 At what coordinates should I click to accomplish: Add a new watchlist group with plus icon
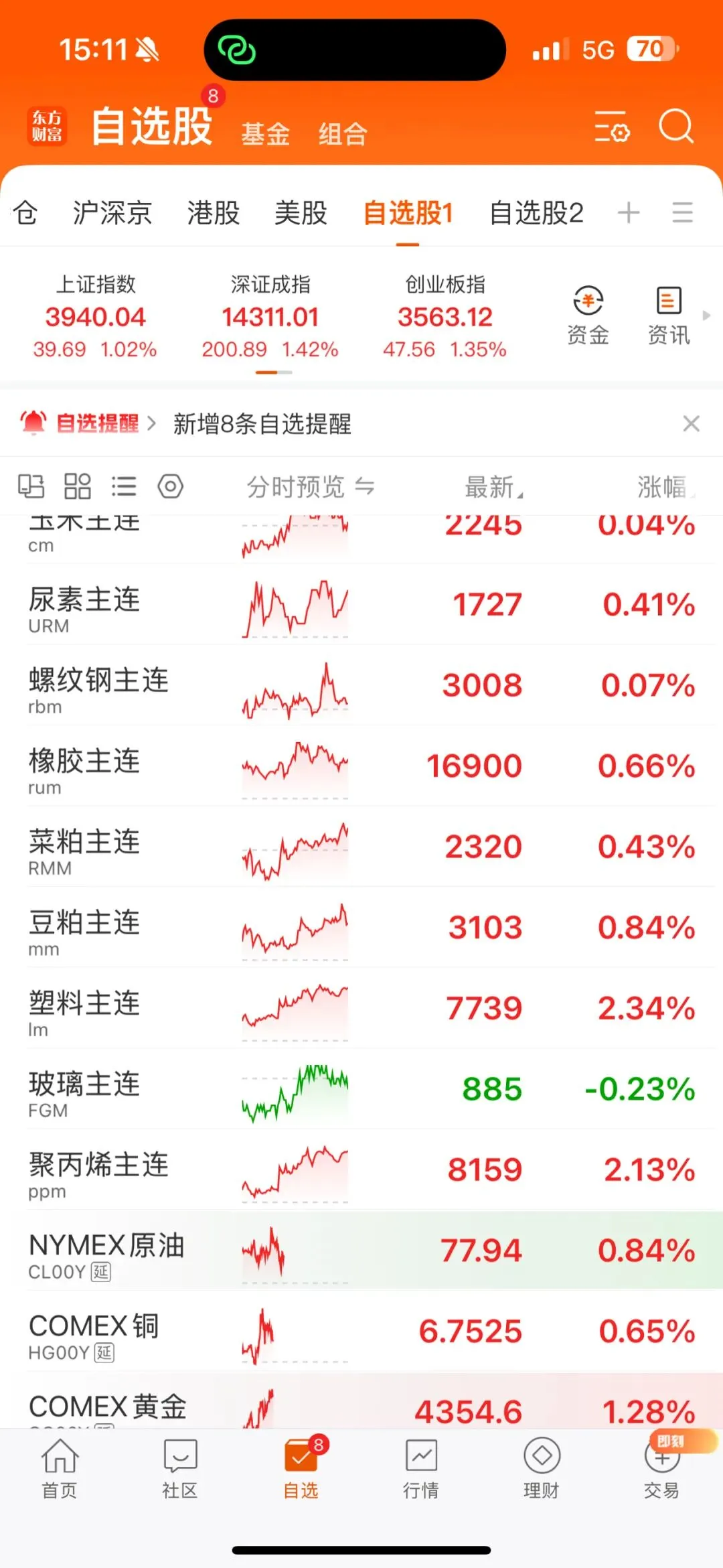point(629,213)
